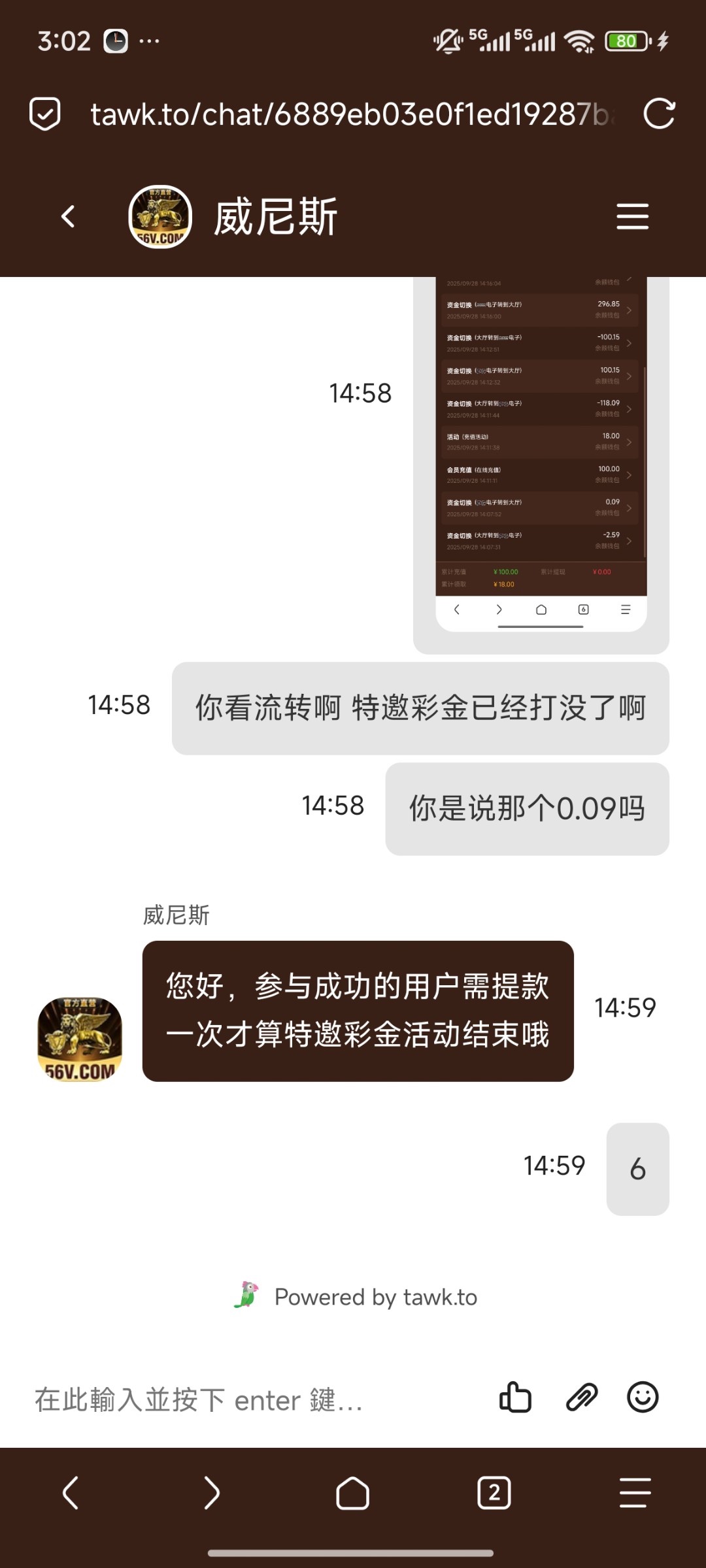Open the browser home page

click(x=352, y=1493)
